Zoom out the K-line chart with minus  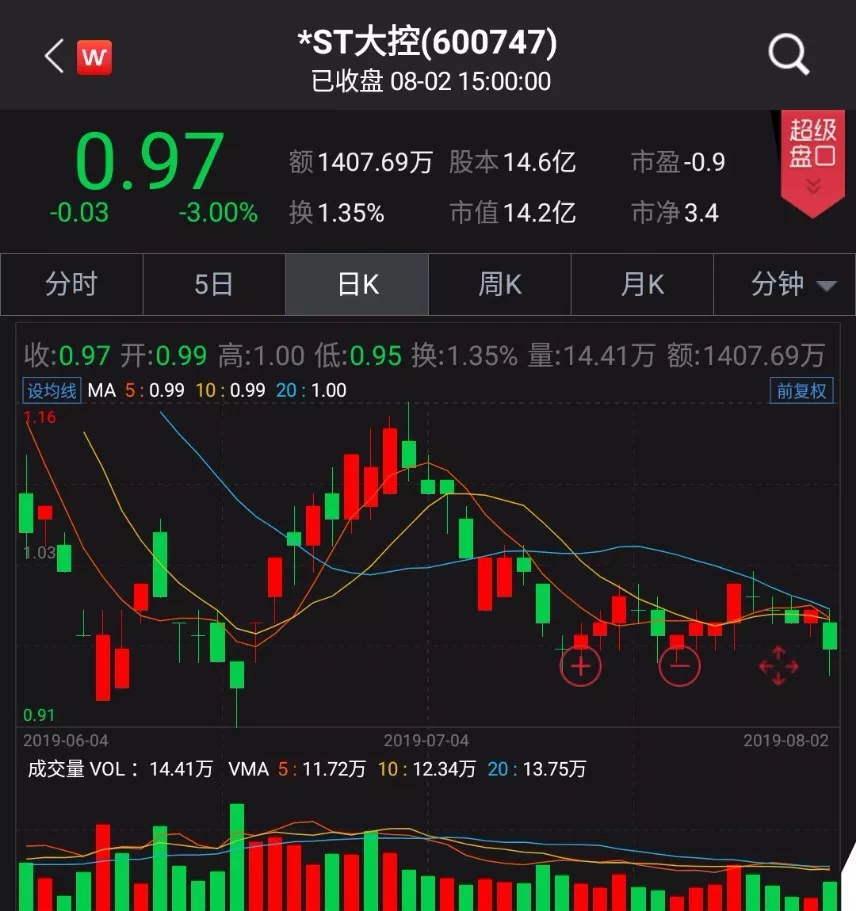point(680,665)
